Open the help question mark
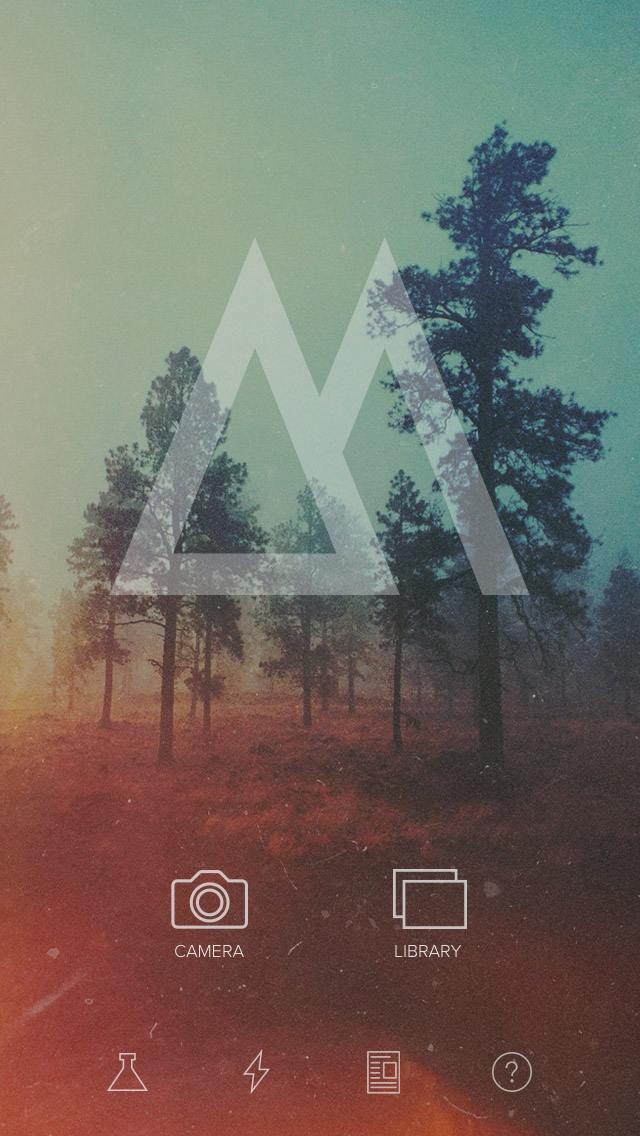This screenshot has width=640, height=1136. tap(511, 1072)
